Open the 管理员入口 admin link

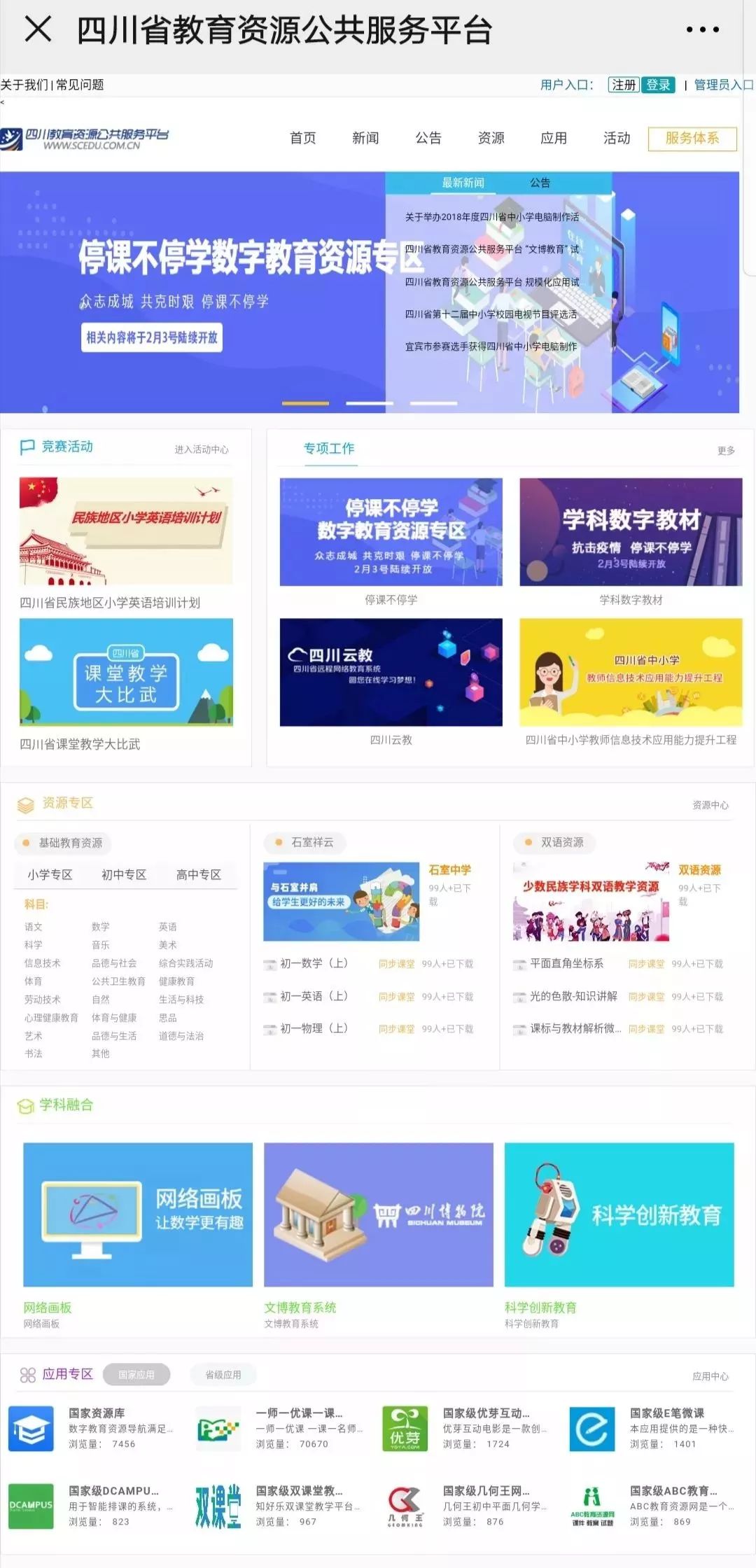pyautogui.click(x=723, y=85)
